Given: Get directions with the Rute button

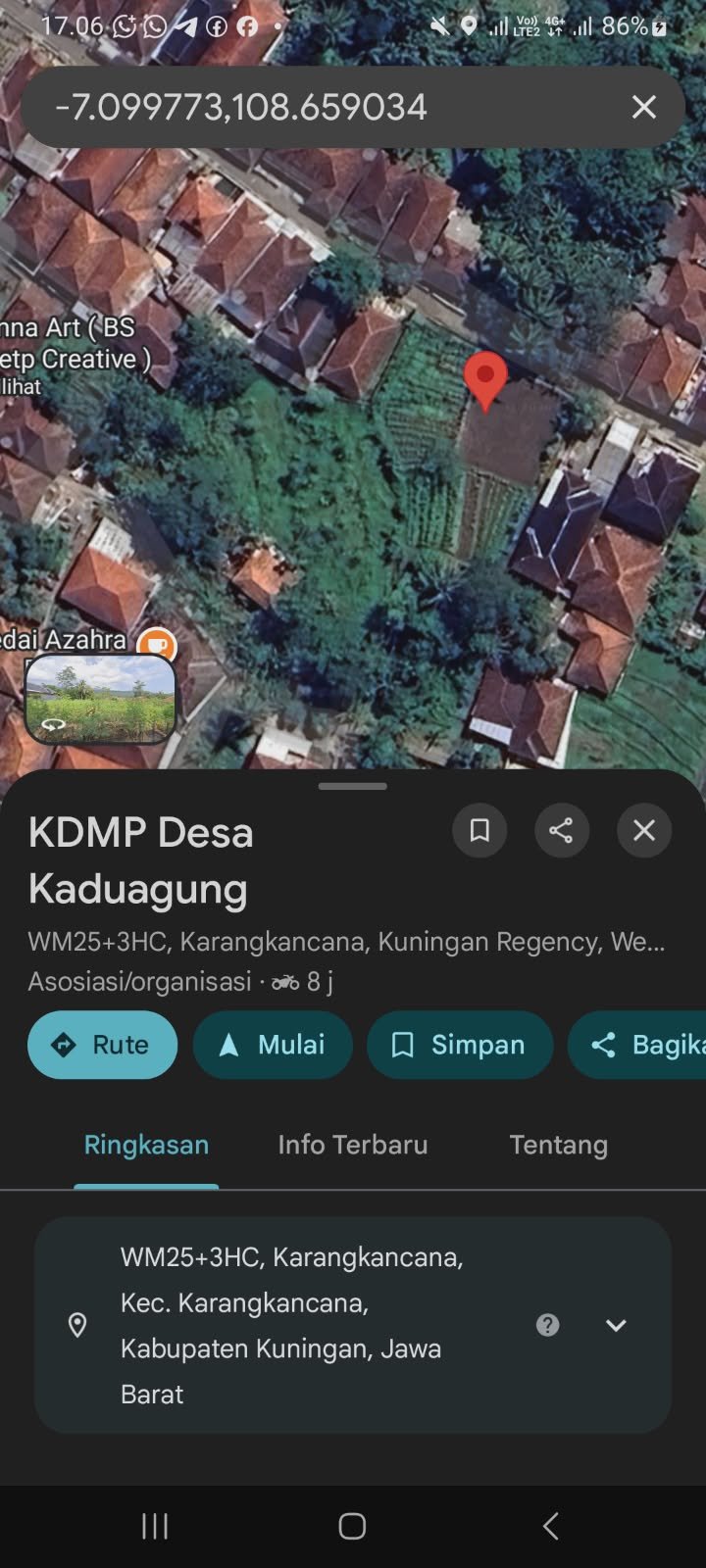Looking at the screenshot, I should tap(102, 1045).
